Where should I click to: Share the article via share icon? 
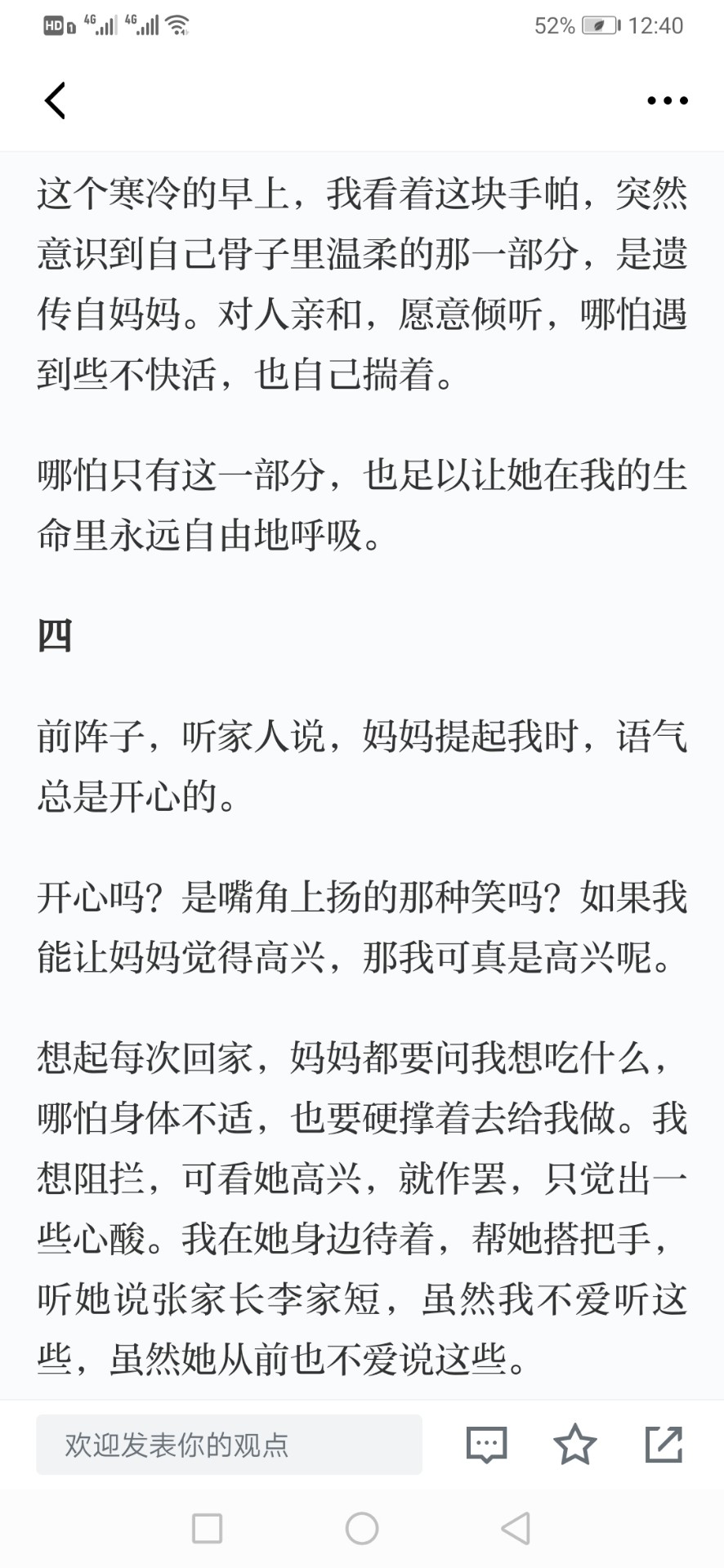tap(664, 1444)
